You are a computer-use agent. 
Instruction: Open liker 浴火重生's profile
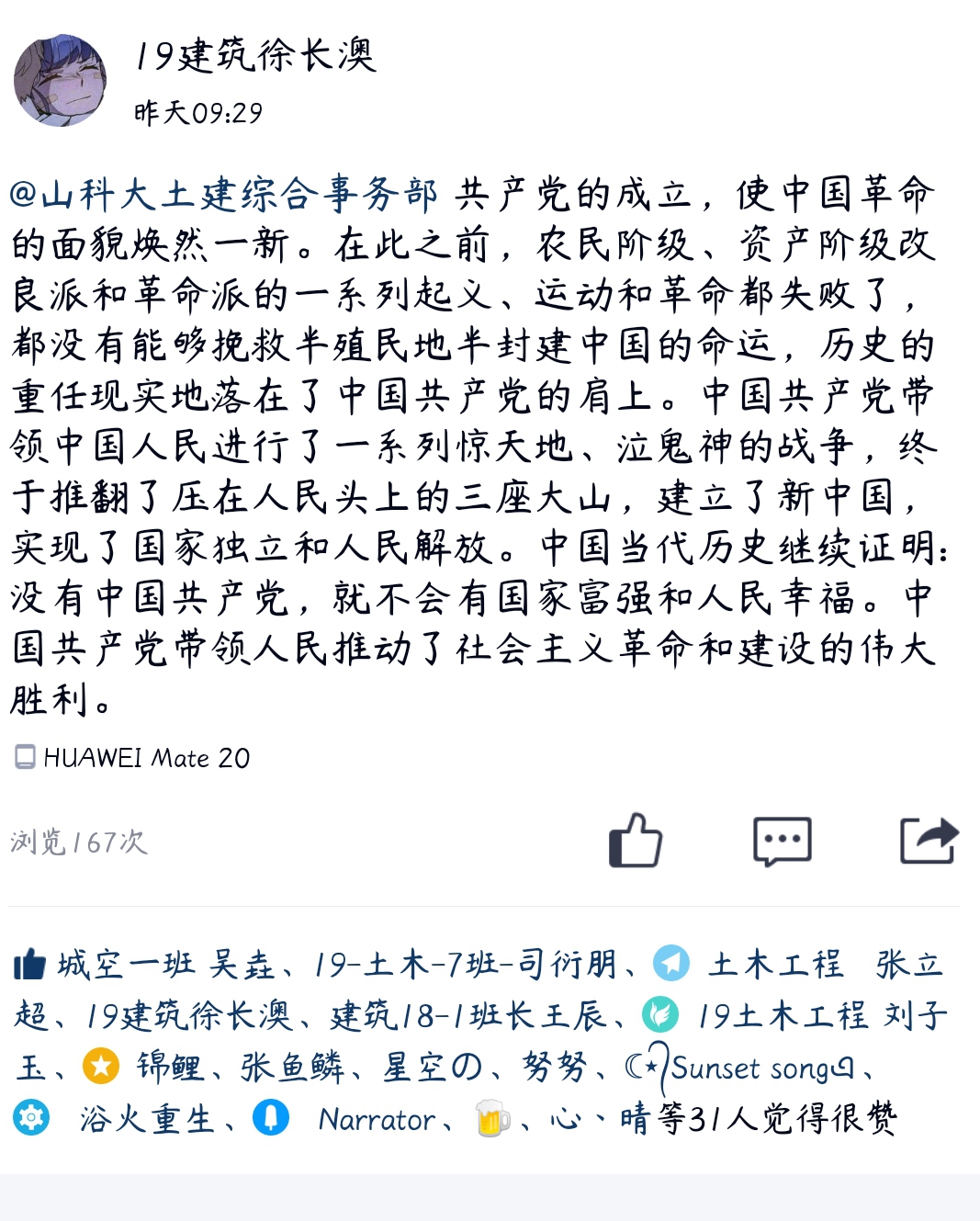click(x=147, y=1119)
